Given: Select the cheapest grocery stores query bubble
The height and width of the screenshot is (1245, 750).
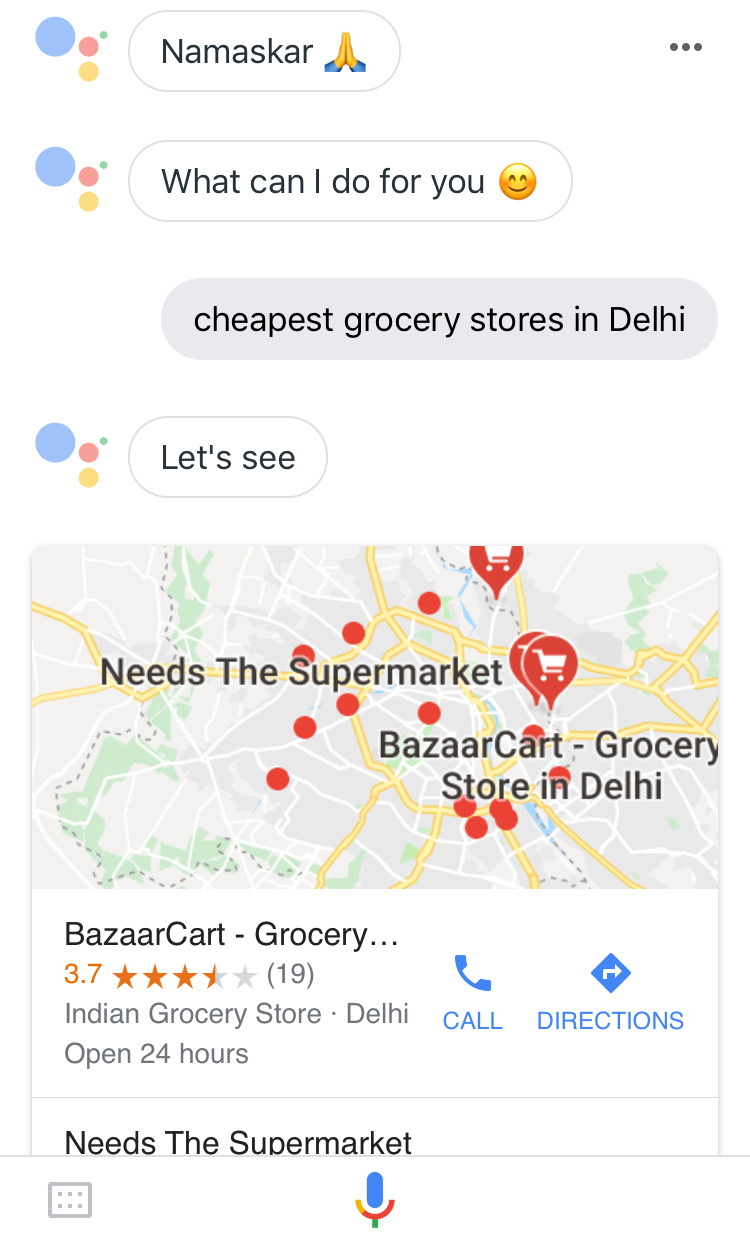Looking at the screenshot, I should [x=439, y=319].
